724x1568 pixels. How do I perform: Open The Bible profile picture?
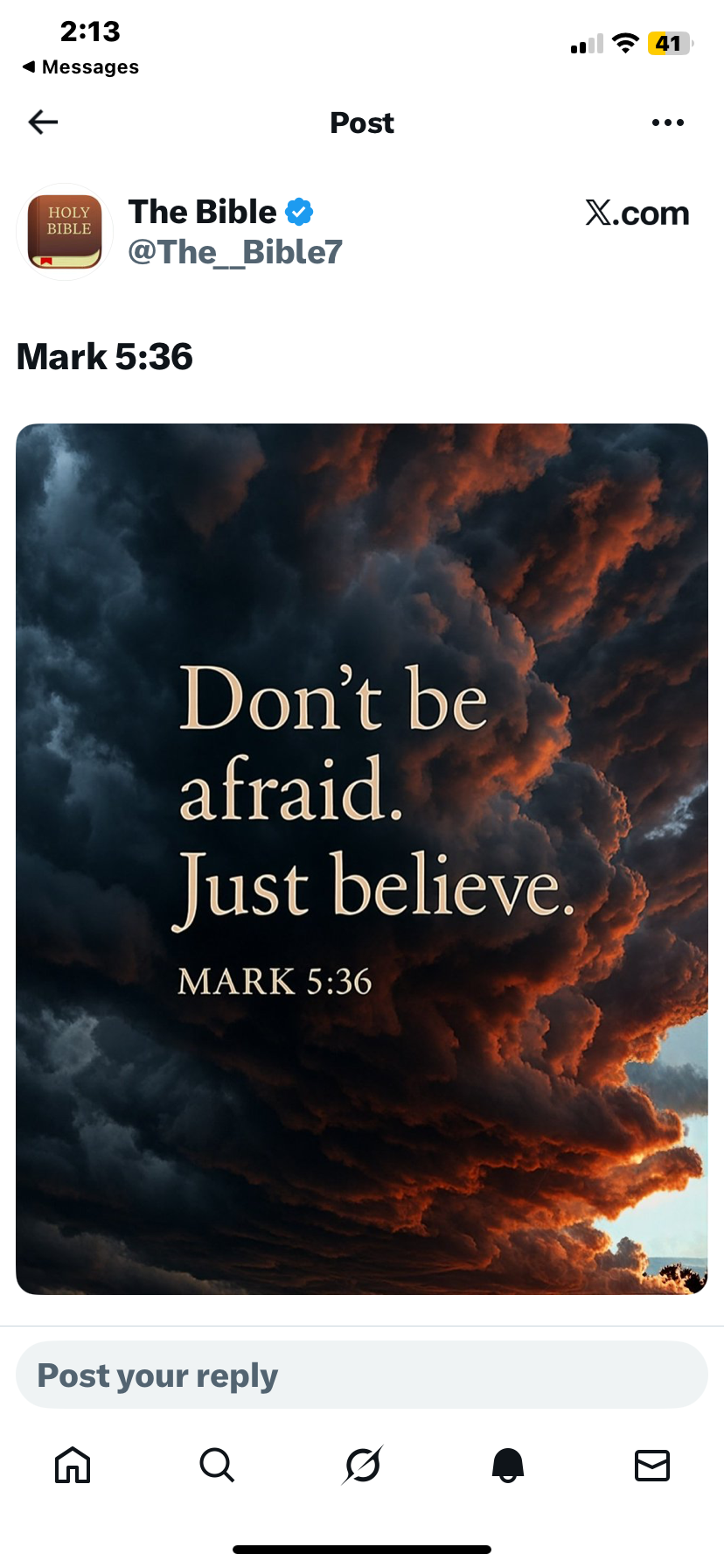65,232
